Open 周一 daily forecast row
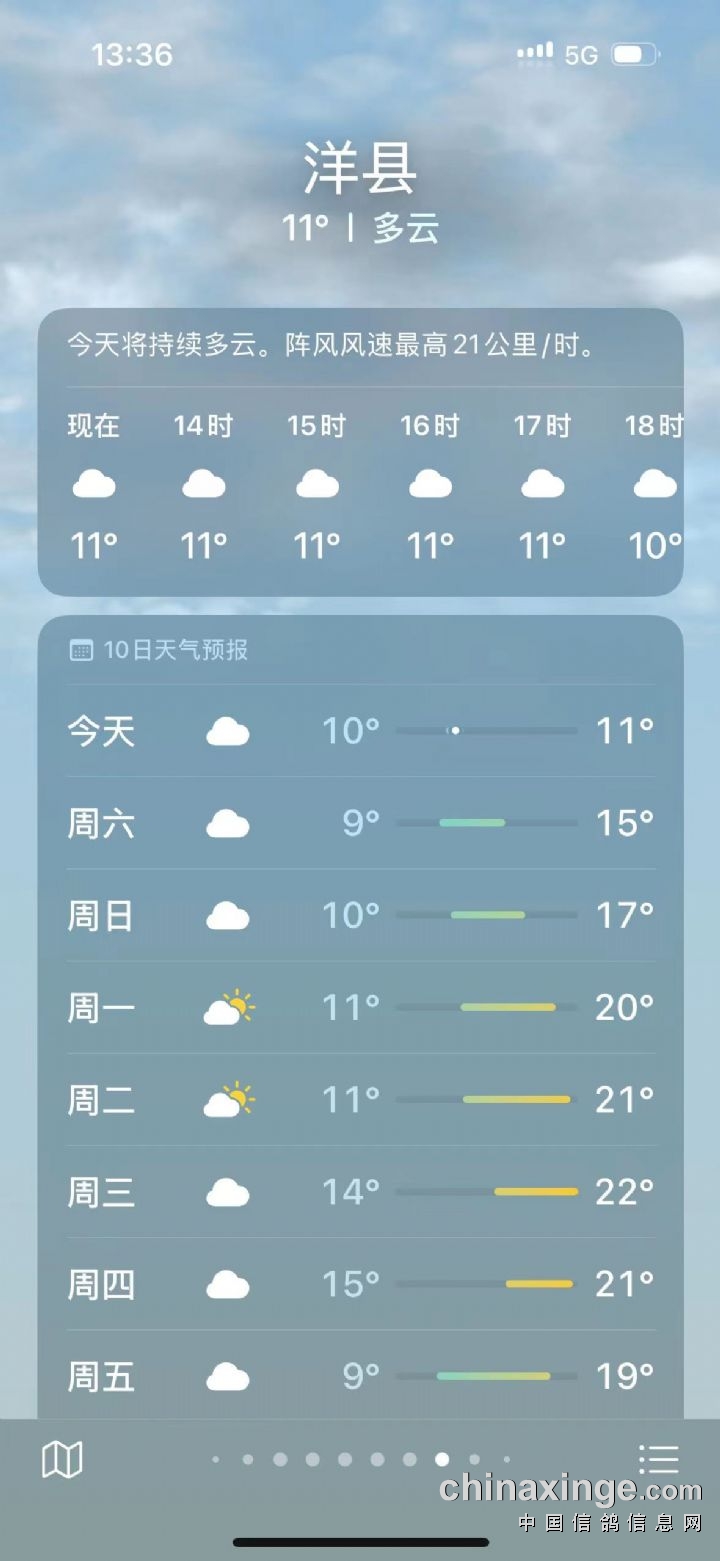The height and width of the screenshot is (1561, 720). coord(360,1007)
